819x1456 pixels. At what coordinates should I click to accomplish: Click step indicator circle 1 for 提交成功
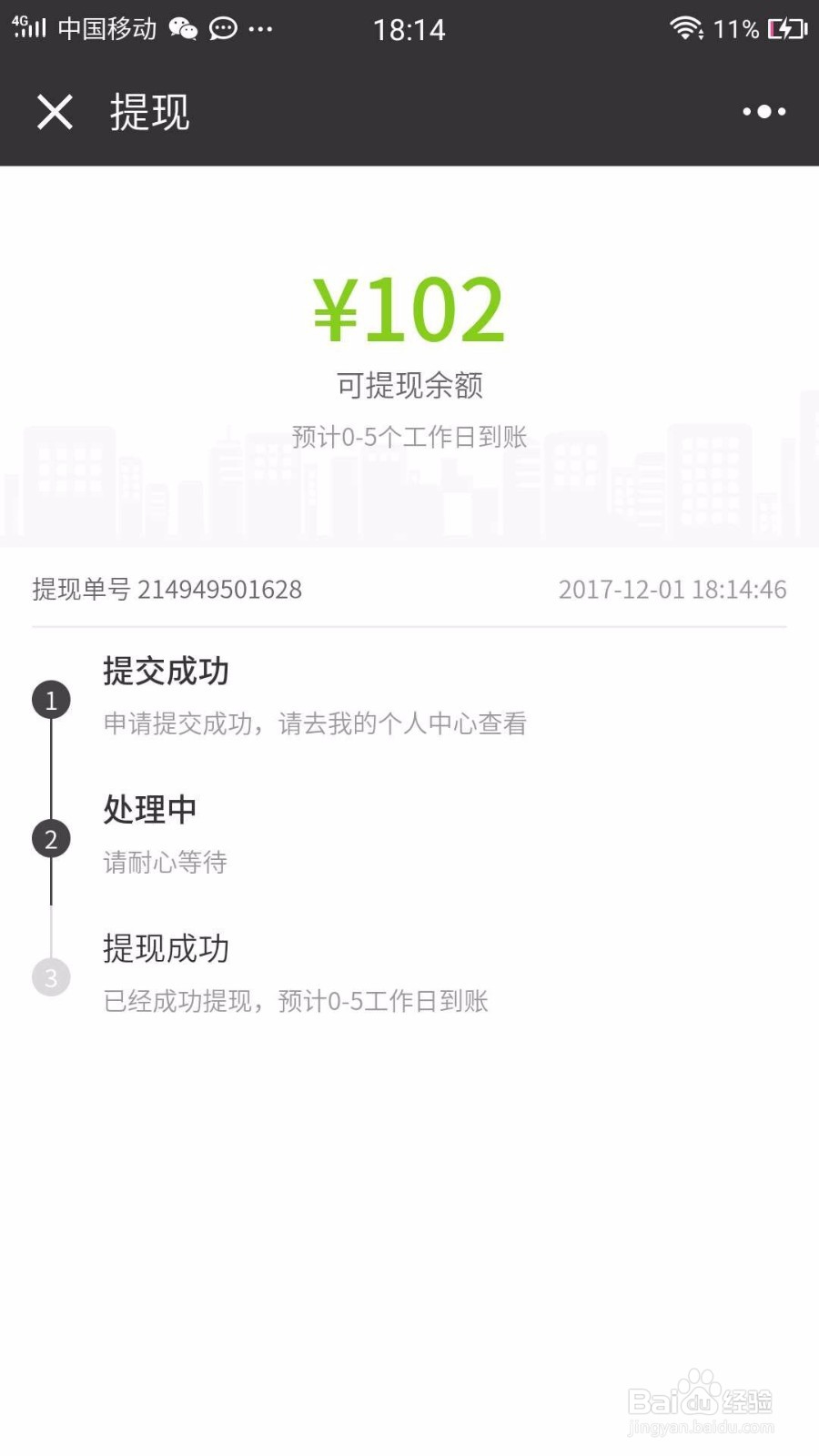(51, 699)
